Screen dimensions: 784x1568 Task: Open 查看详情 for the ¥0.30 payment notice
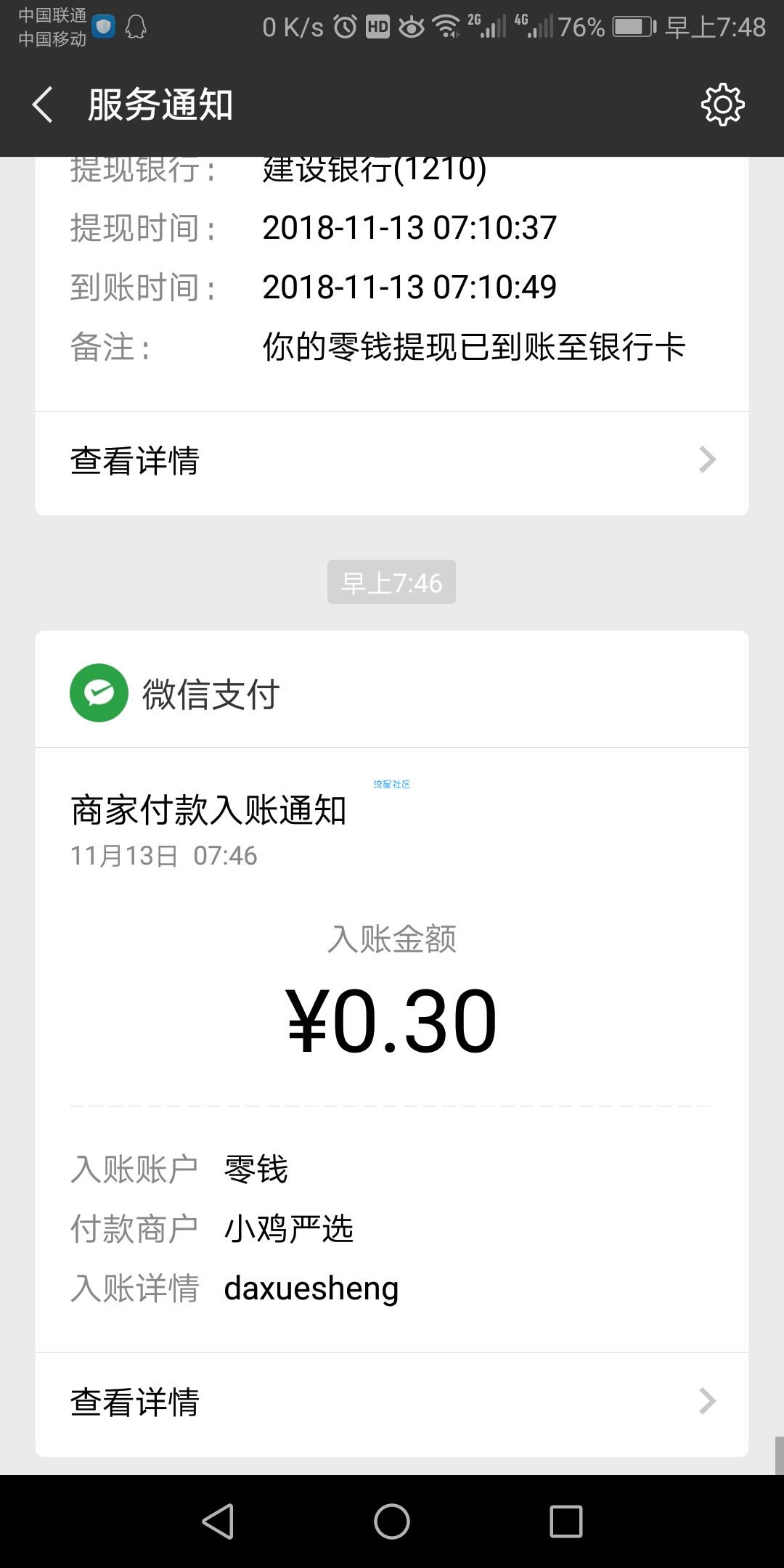click(392, 1403)
